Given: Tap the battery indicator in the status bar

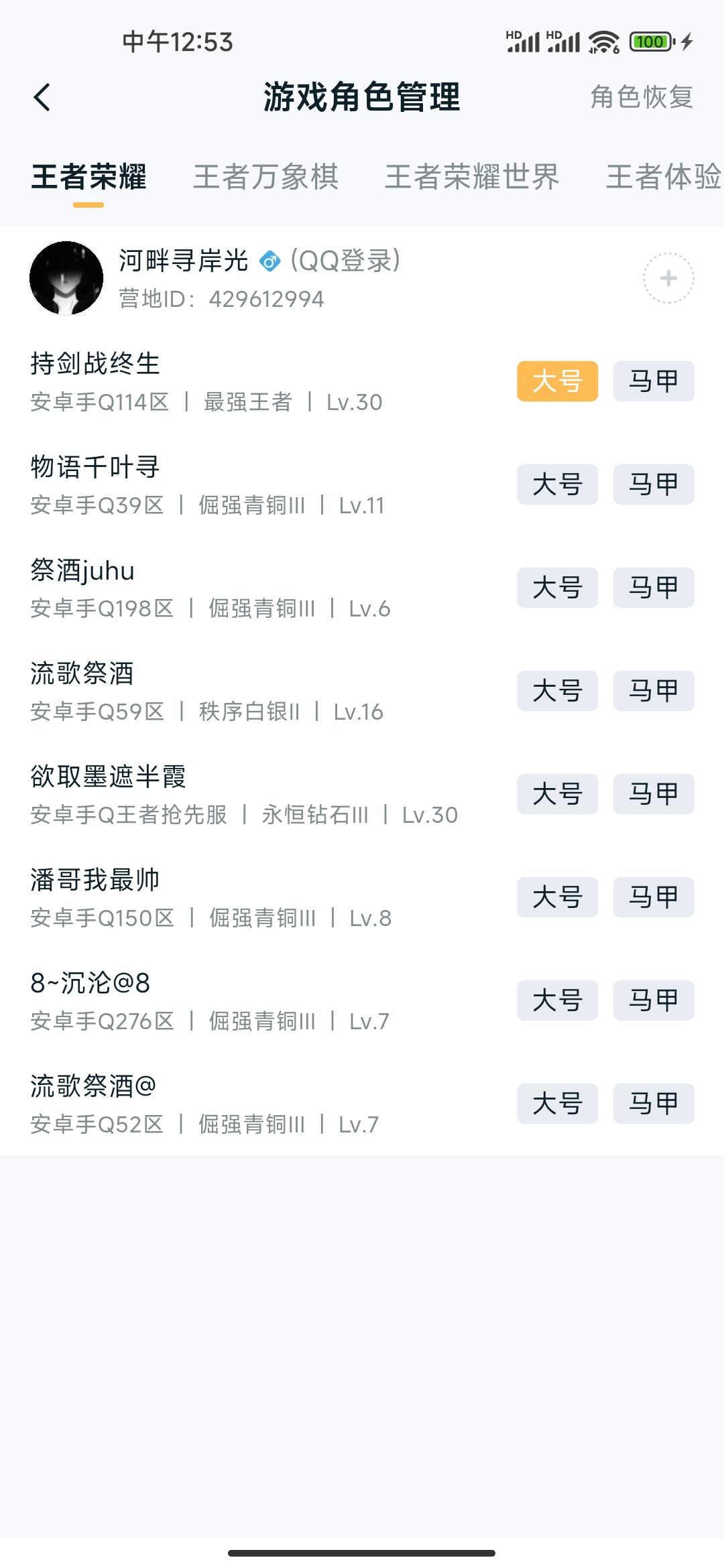Looking at the screenshot, I should (649, 42).
